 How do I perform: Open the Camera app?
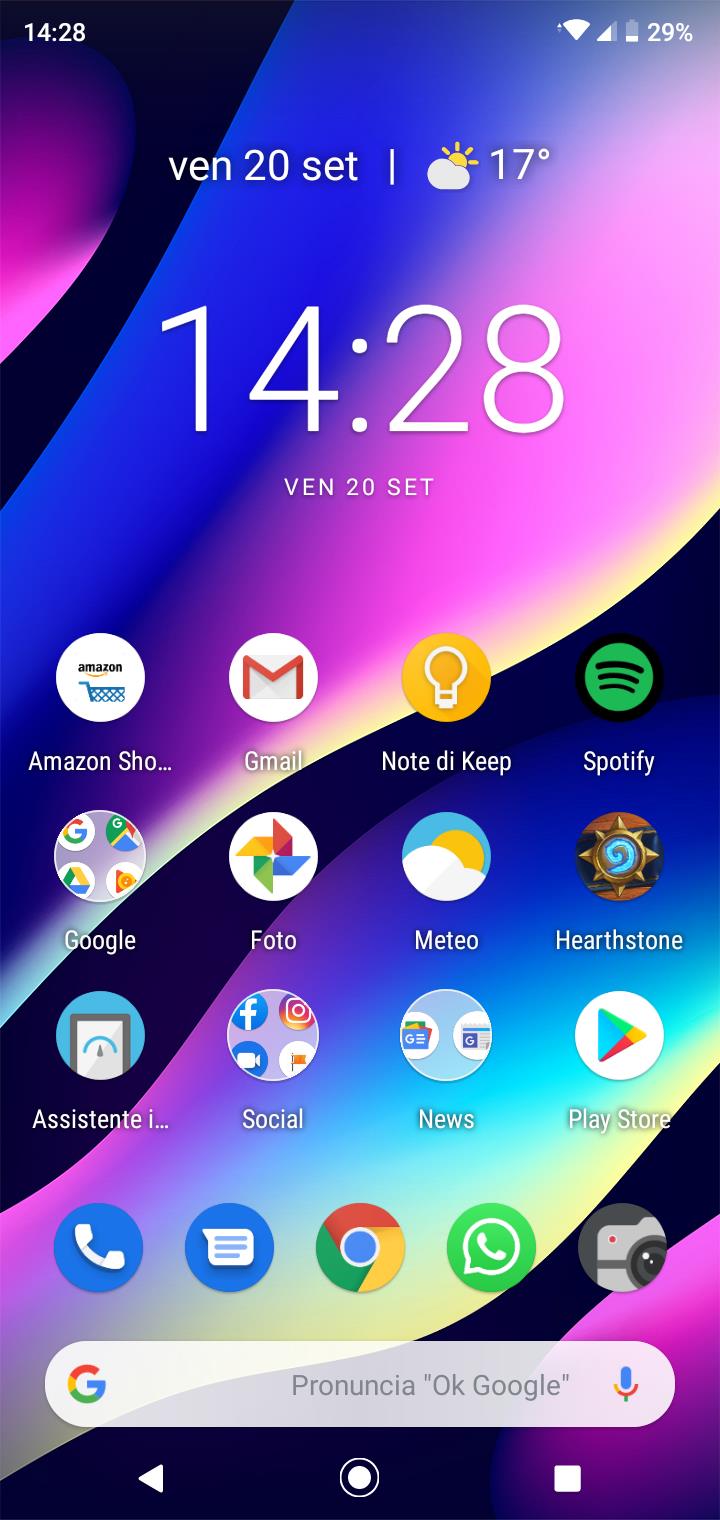point(622,1247)
